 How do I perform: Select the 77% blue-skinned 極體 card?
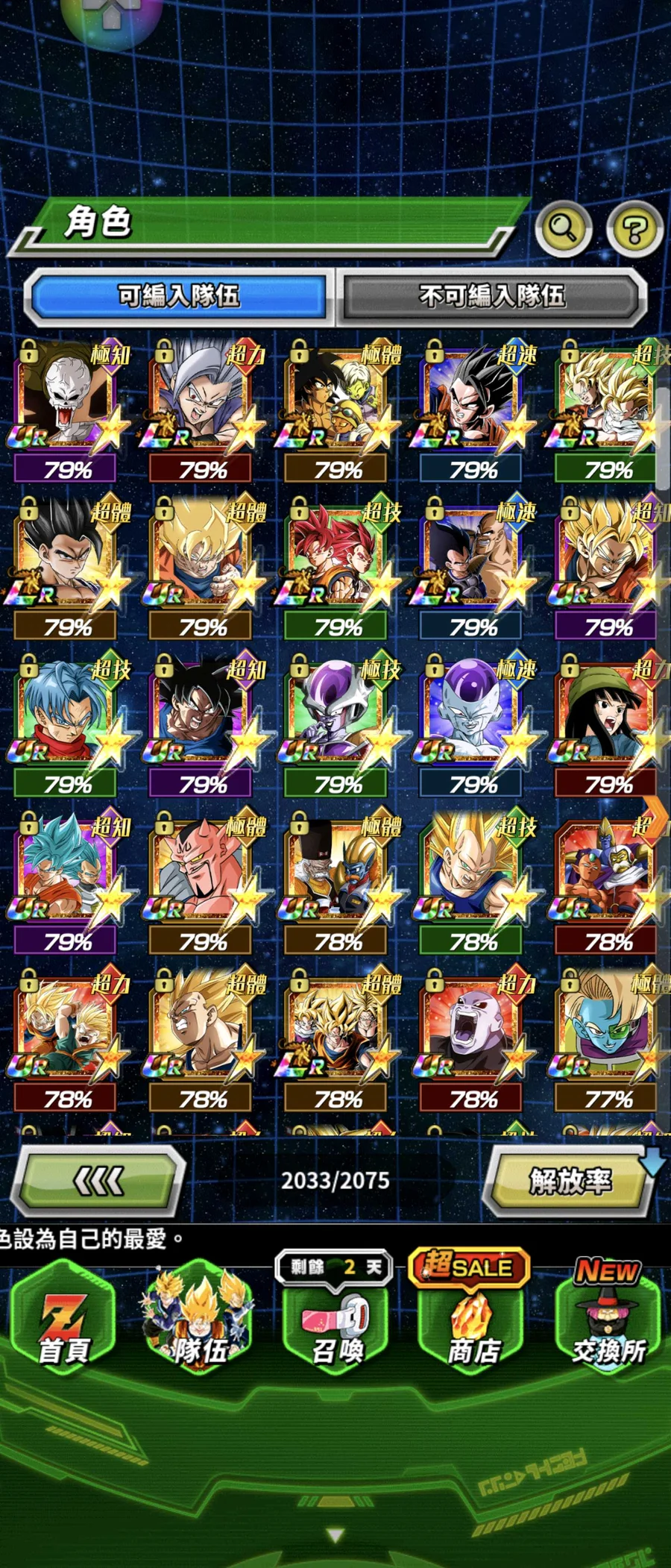tap(607, 1029)
